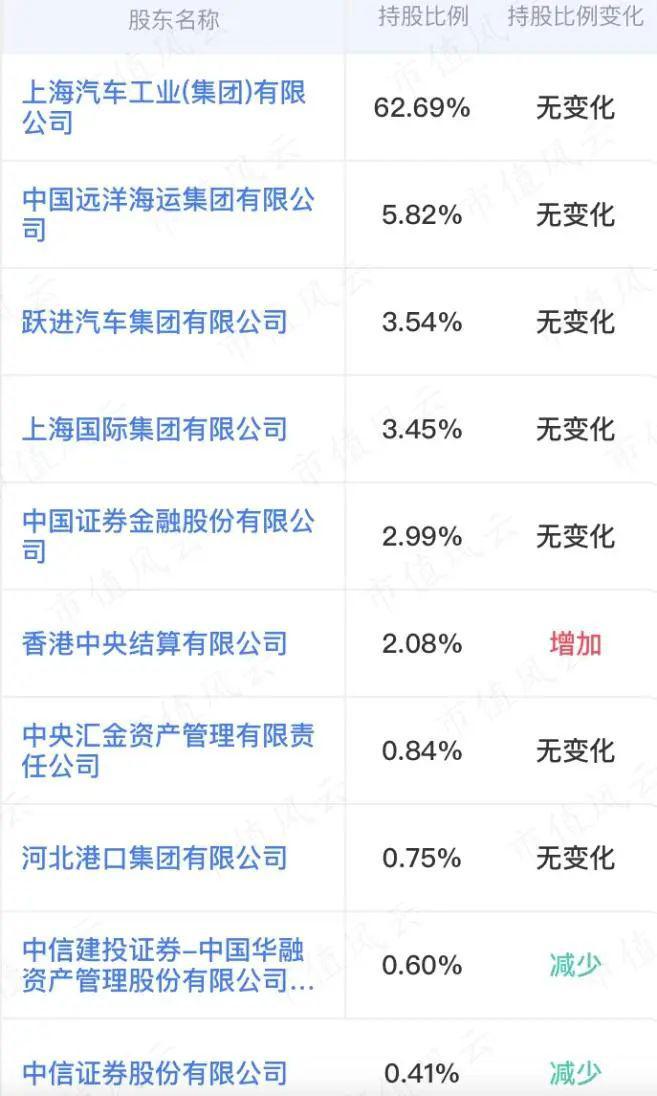Open shareholder 上海汽车工业(集团)有限公司

point(164,107)
